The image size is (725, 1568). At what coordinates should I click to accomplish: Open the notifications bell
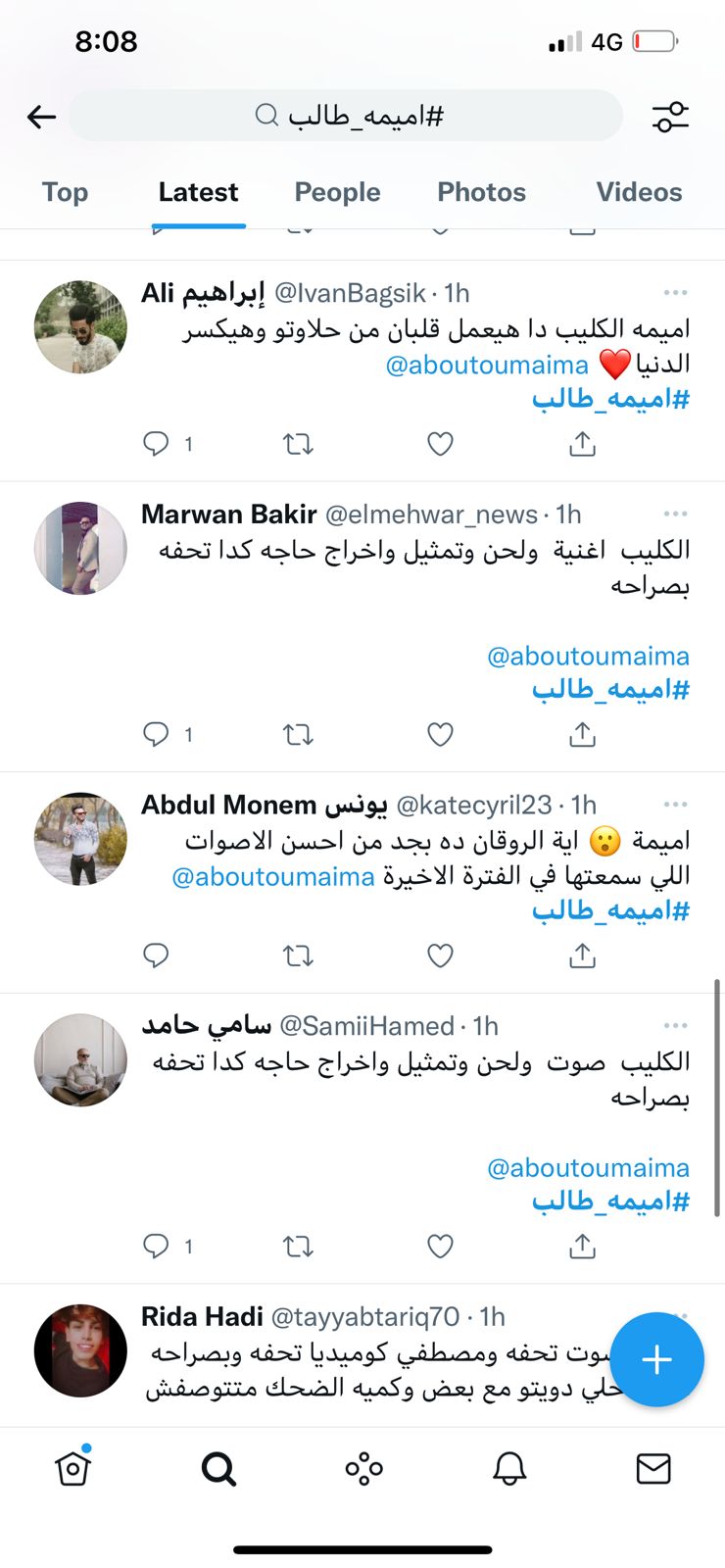pyautogui.click(x=508, y=1468)
